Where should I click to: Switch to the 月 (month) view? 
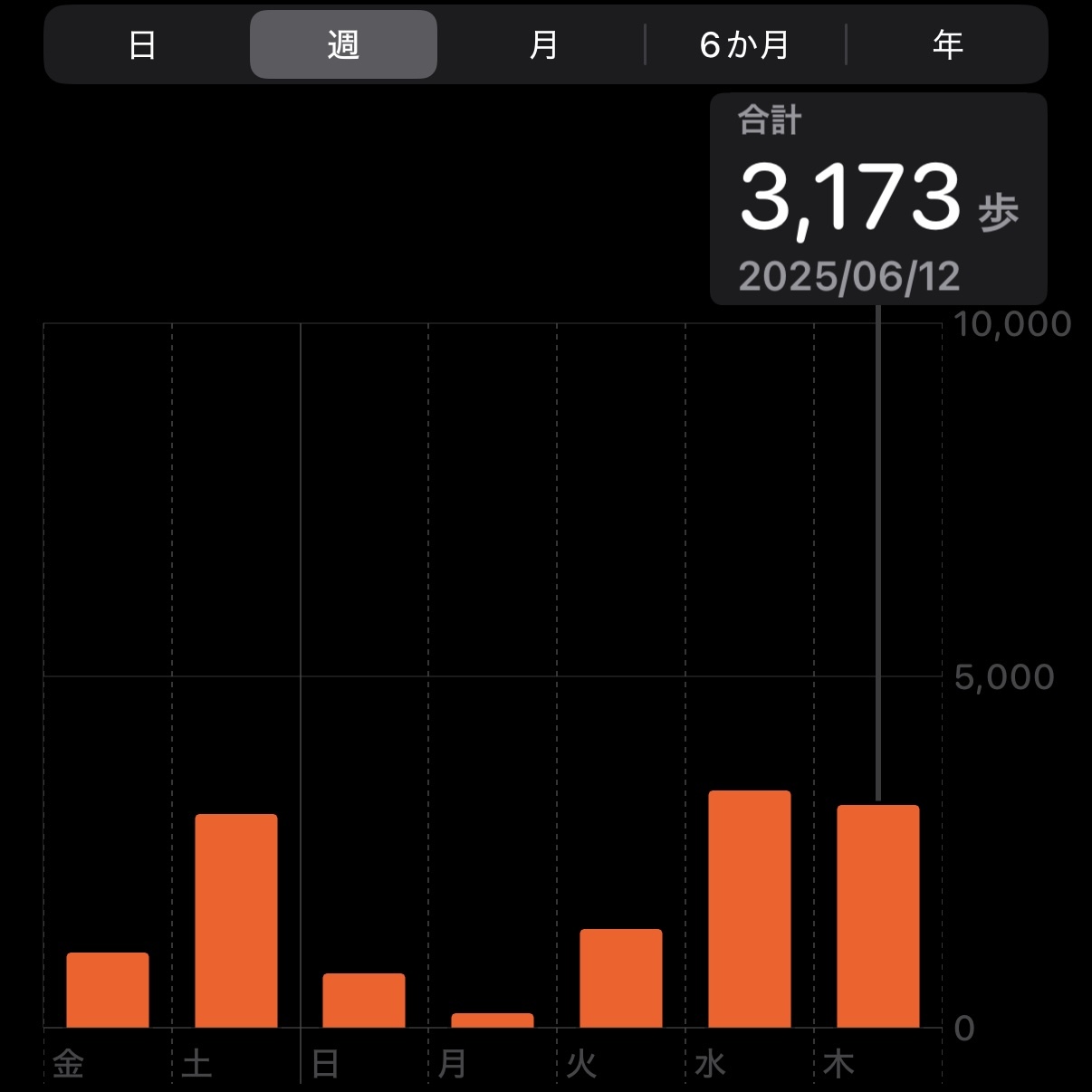coord(543,45)
